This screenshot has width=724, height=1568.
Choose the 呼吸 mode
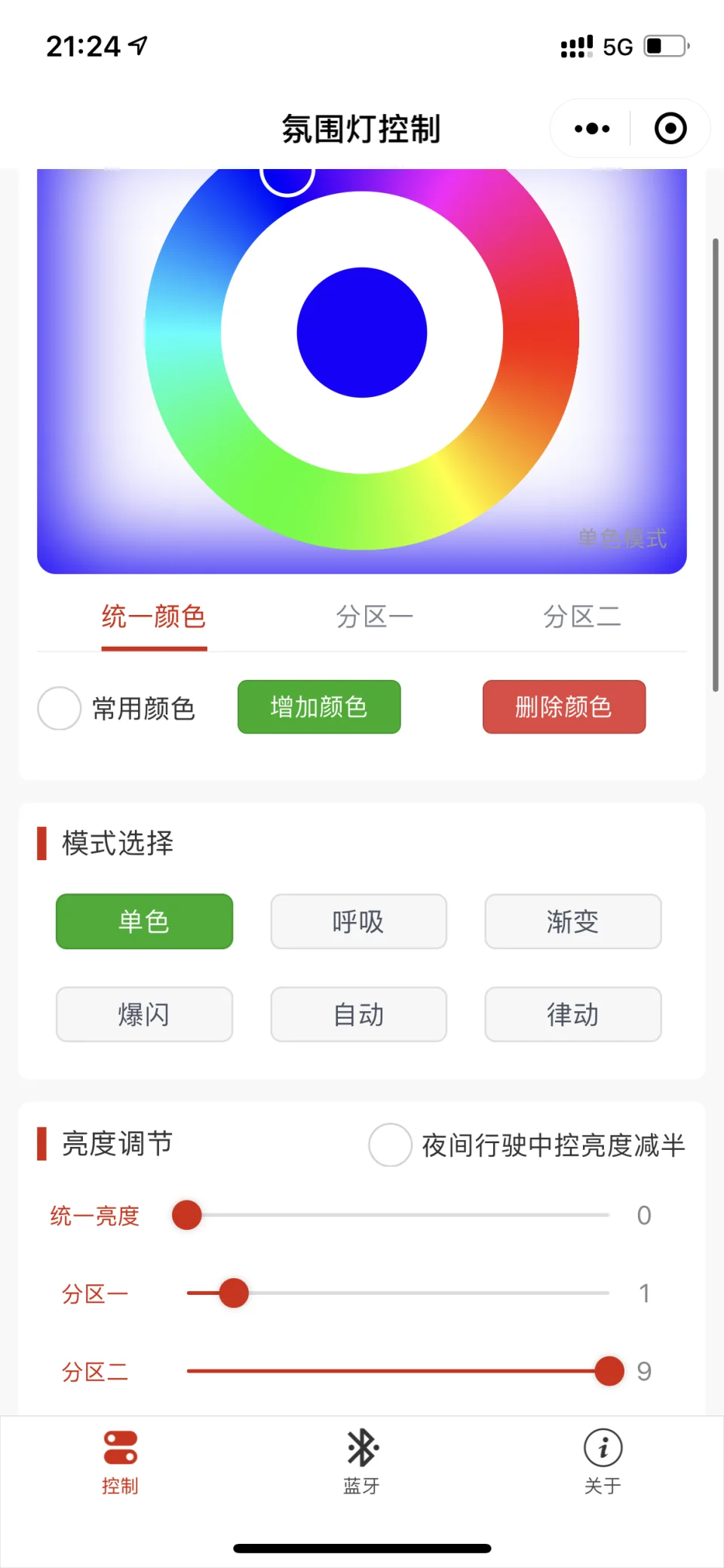359,921
